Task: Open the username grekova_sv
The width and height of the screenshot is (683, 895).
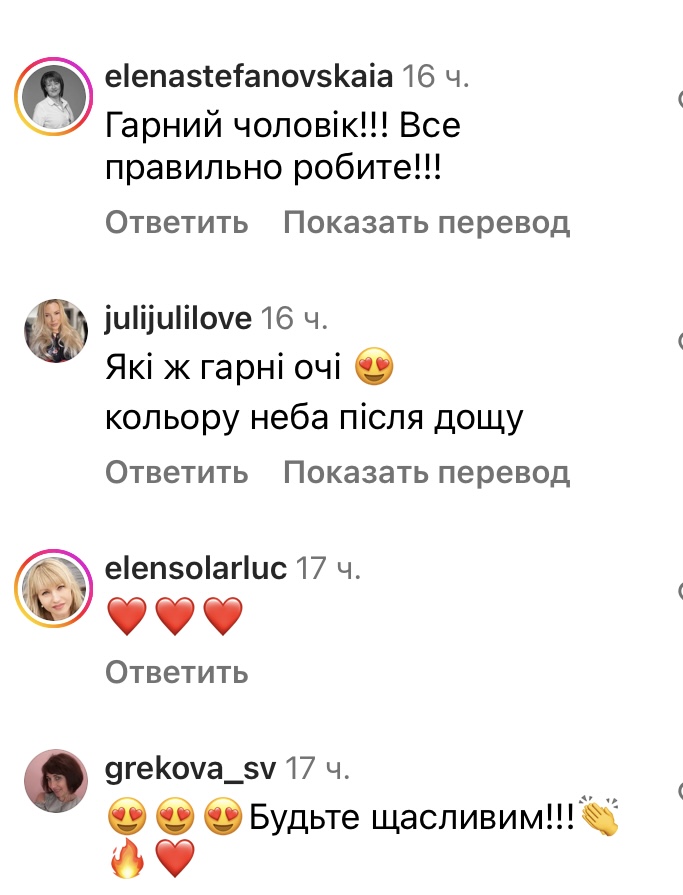Action: pos(190,769)
